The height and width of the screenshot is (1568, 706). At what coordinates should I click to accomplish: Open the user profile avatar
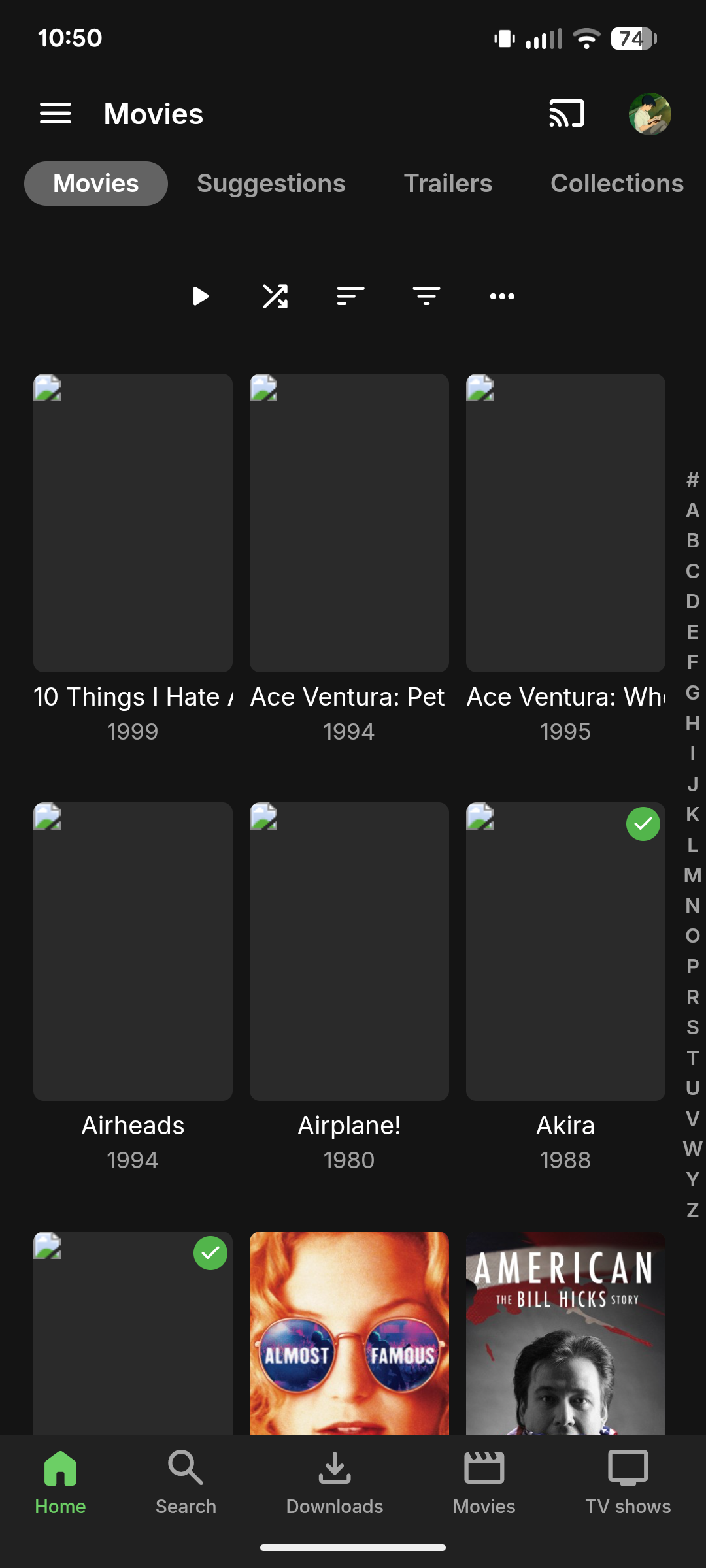(649, 114)
